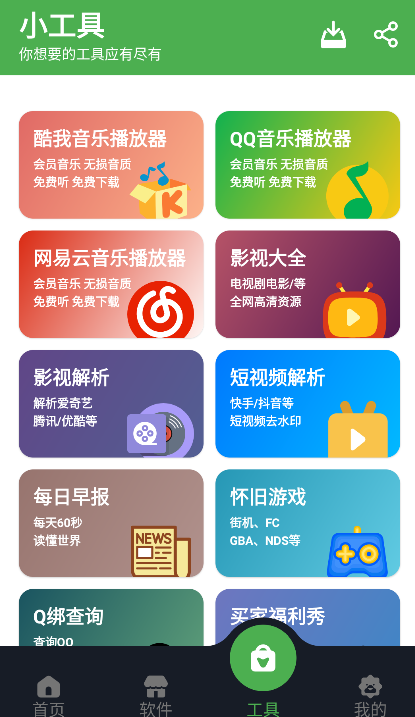Open 影视大全 card
This screenshot has width=415, height=717.
pyautogui.click(x=308, y=284)
